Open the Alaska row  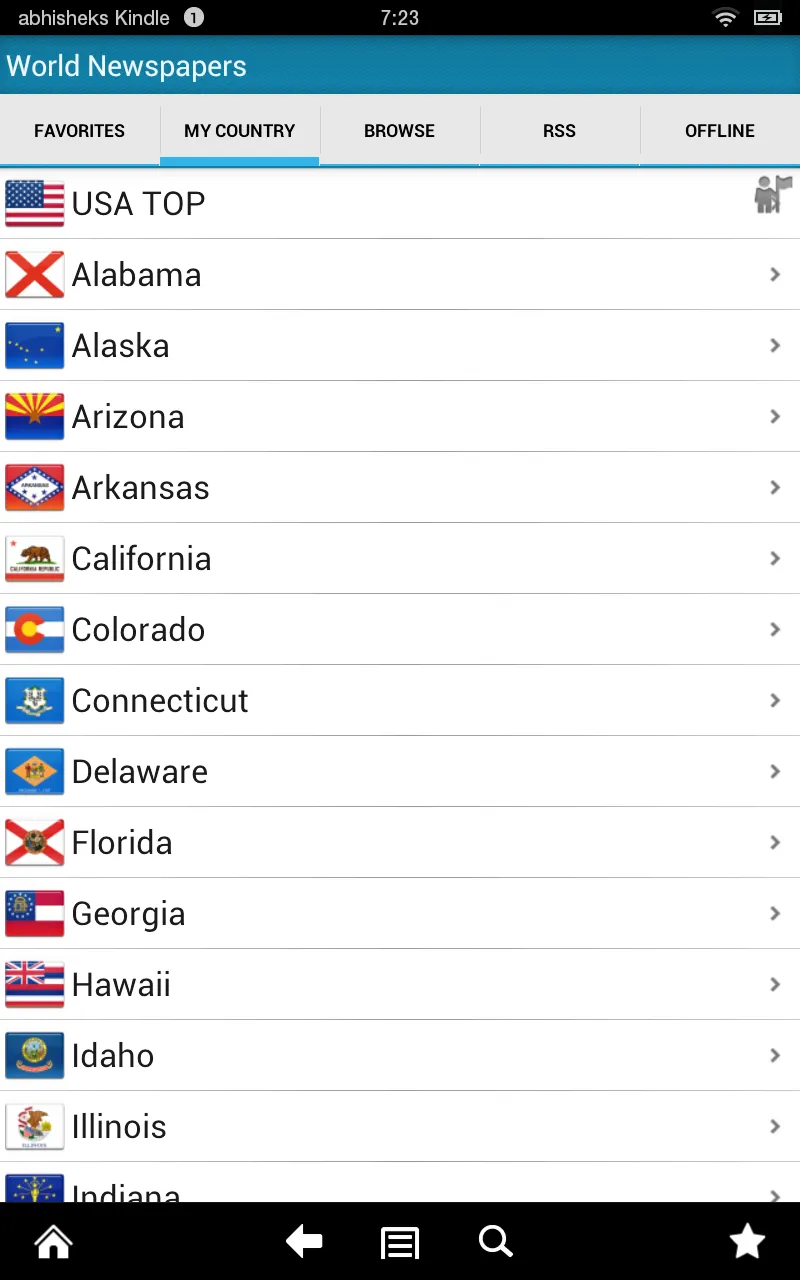(400, 346)
